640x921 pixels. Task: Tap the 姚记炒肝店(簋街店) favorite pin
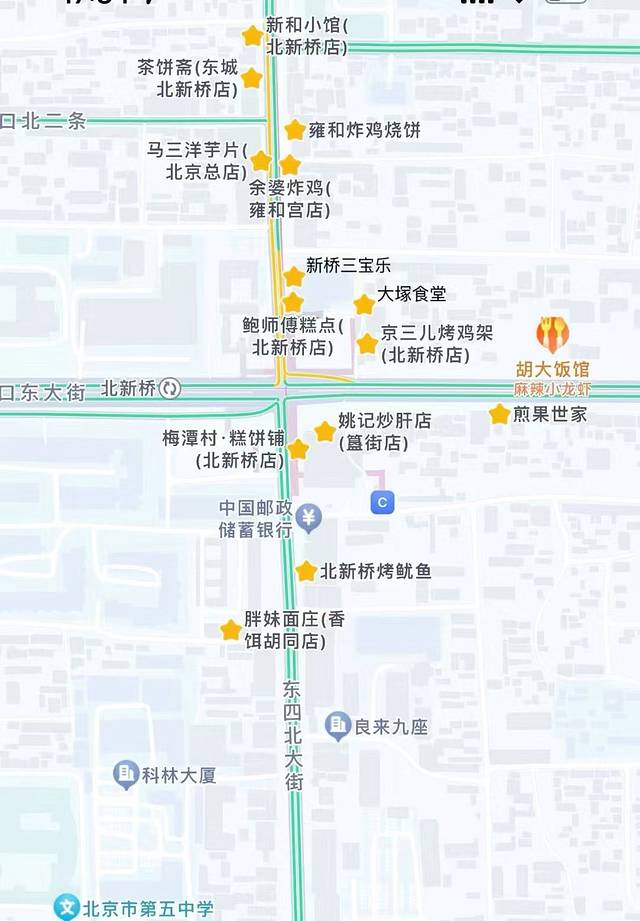click(x=325, y=431)
